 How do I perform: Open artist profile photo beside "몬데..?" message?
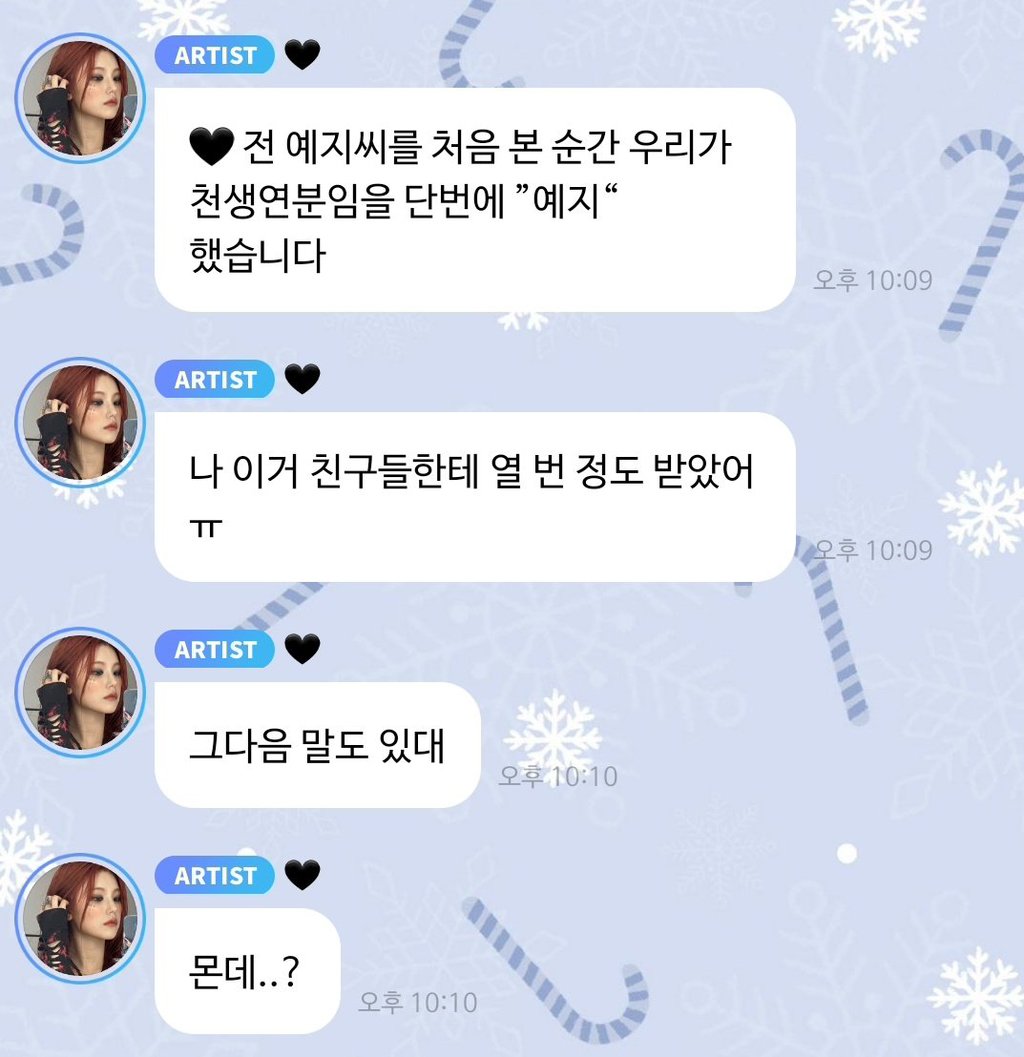click(x=80, y=917)
